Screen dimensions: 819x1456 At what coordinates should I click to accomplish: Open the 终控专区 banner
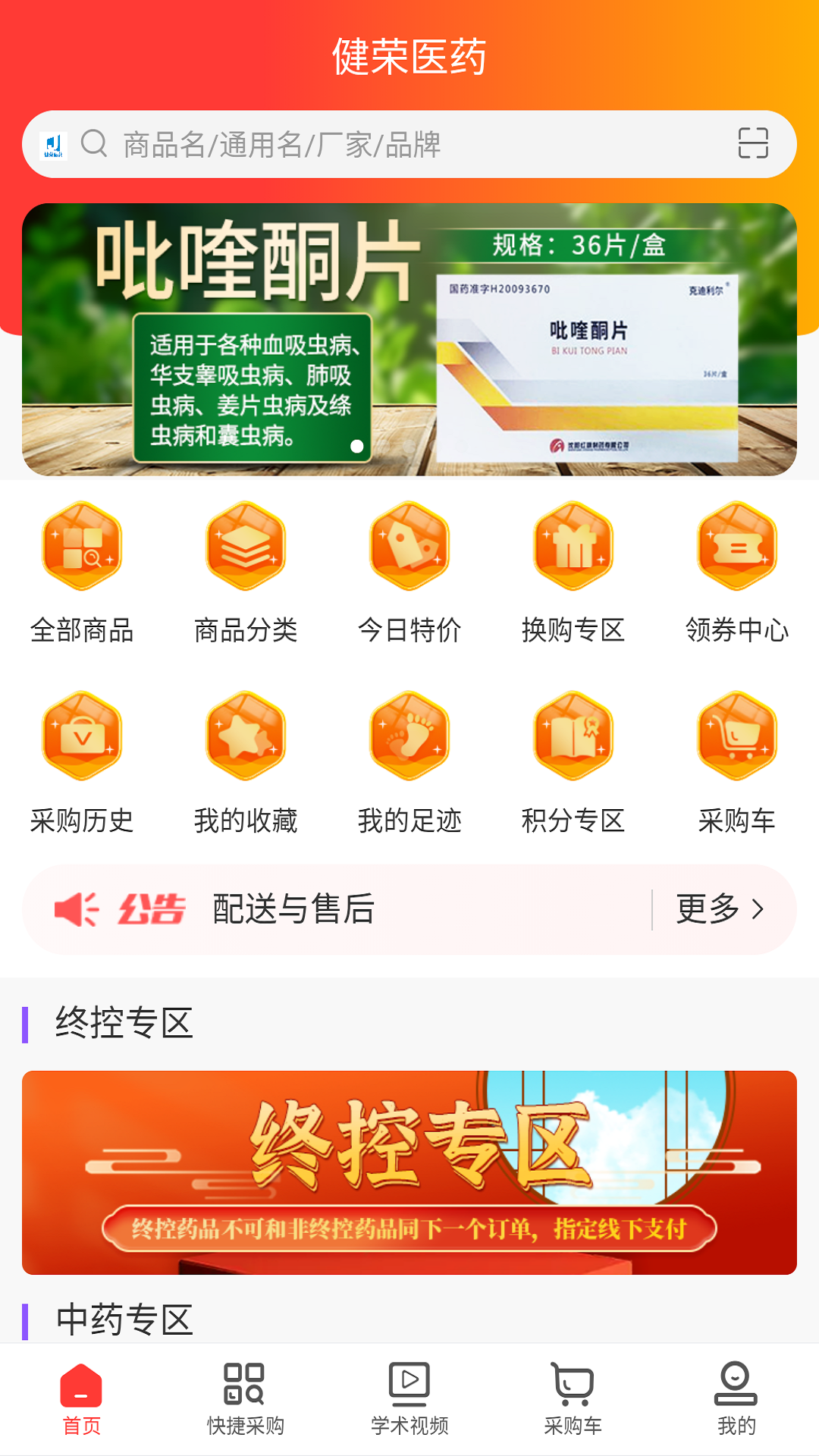(409, 1172)
